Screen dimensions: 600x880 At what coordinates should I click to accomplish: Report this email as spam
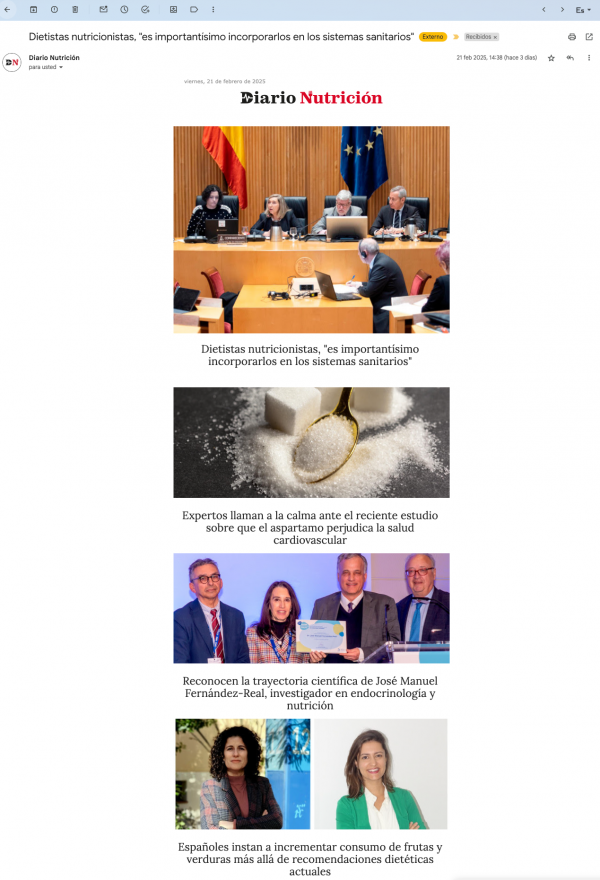coord(54,9)
